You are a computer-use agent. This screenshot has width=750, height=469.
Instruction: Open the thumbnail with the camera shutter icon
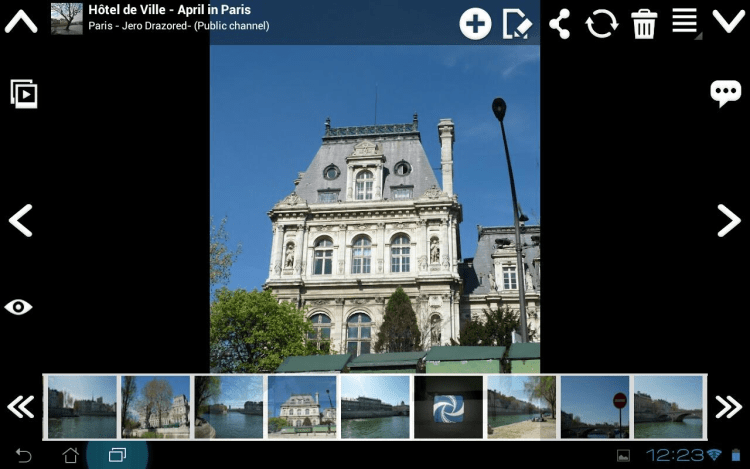click(x=448, y=407)
